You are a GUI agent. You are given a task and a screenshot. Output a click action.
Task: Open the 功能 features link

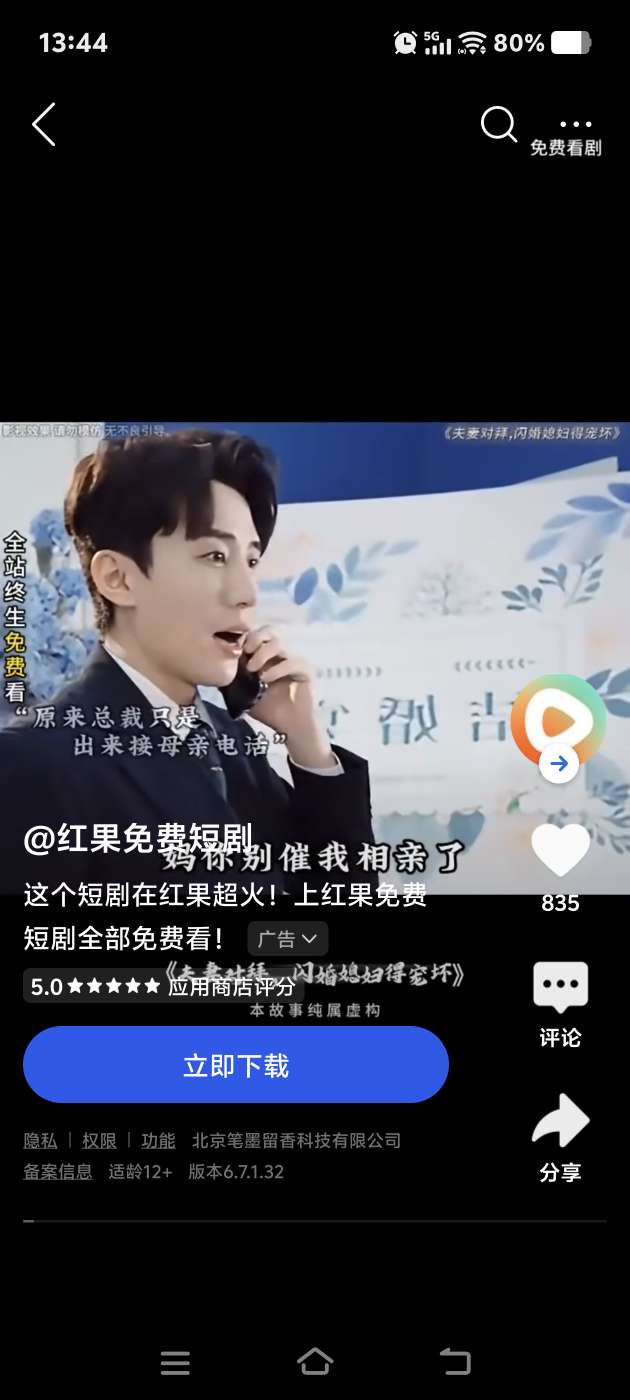[158, 1141]
